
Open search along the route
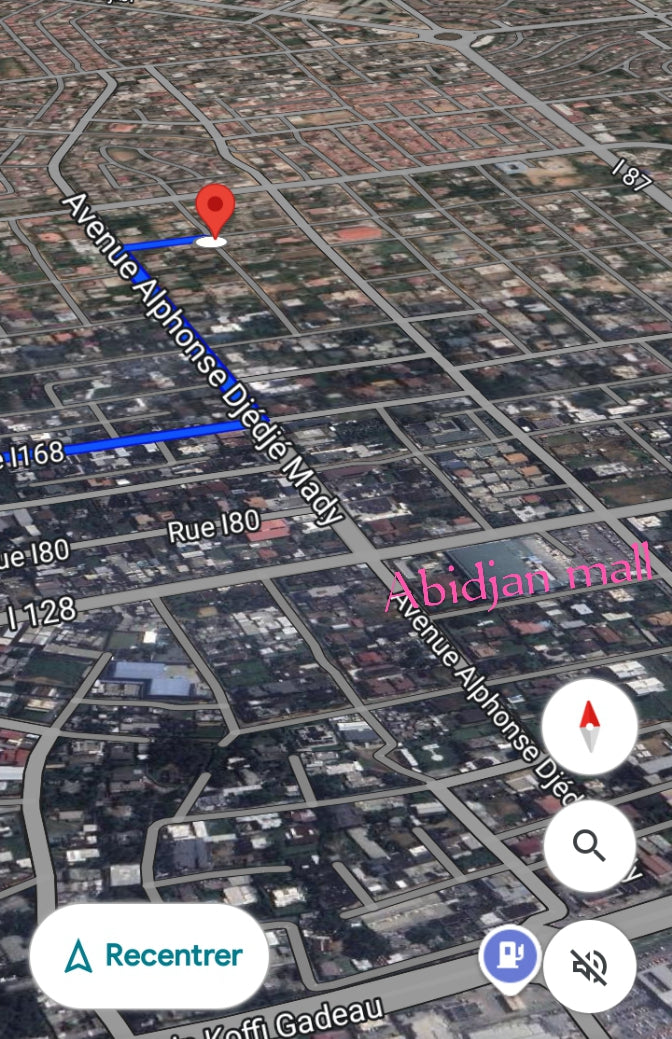point(590,846)
